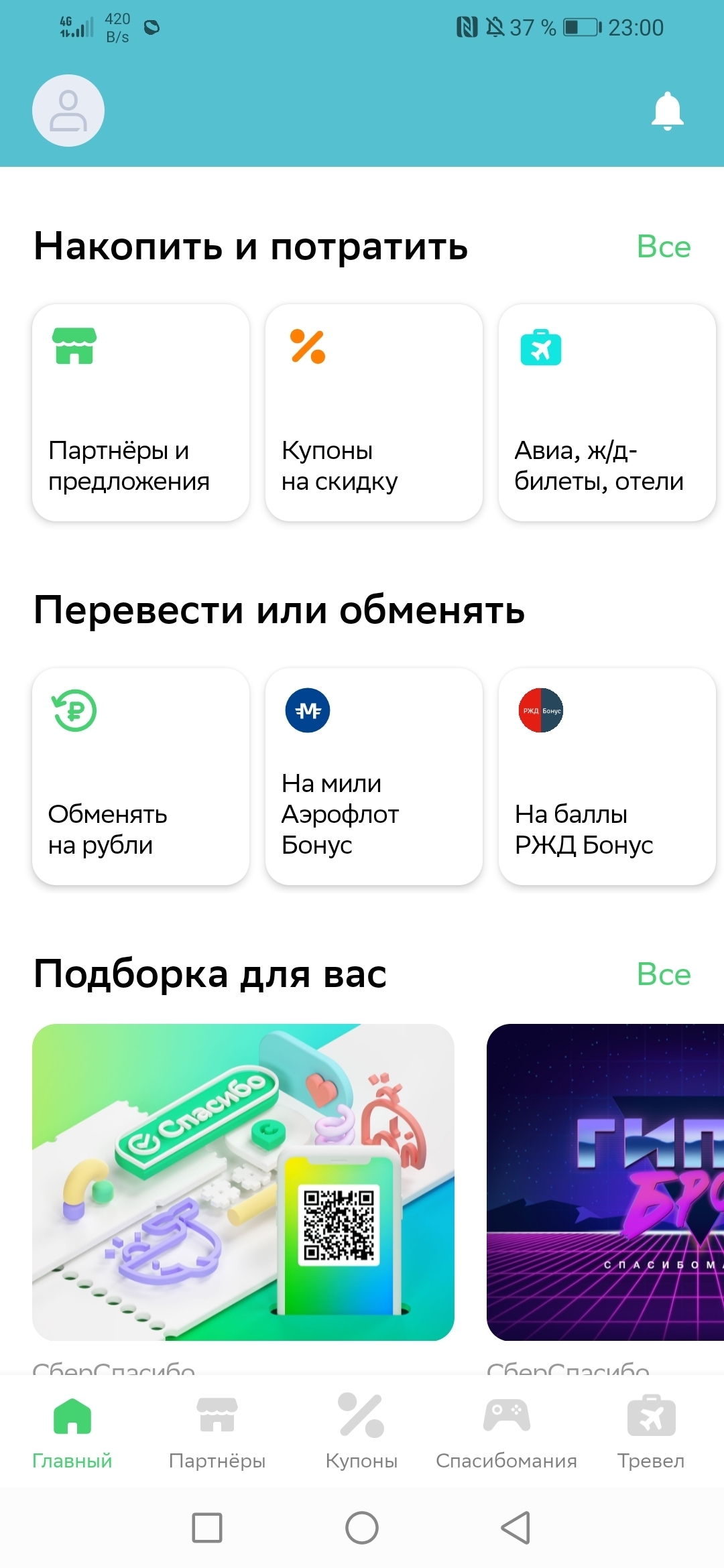Open Партнёры и предложения card
The height and width of the screenshot is (1568, 724).
point(141,412)
